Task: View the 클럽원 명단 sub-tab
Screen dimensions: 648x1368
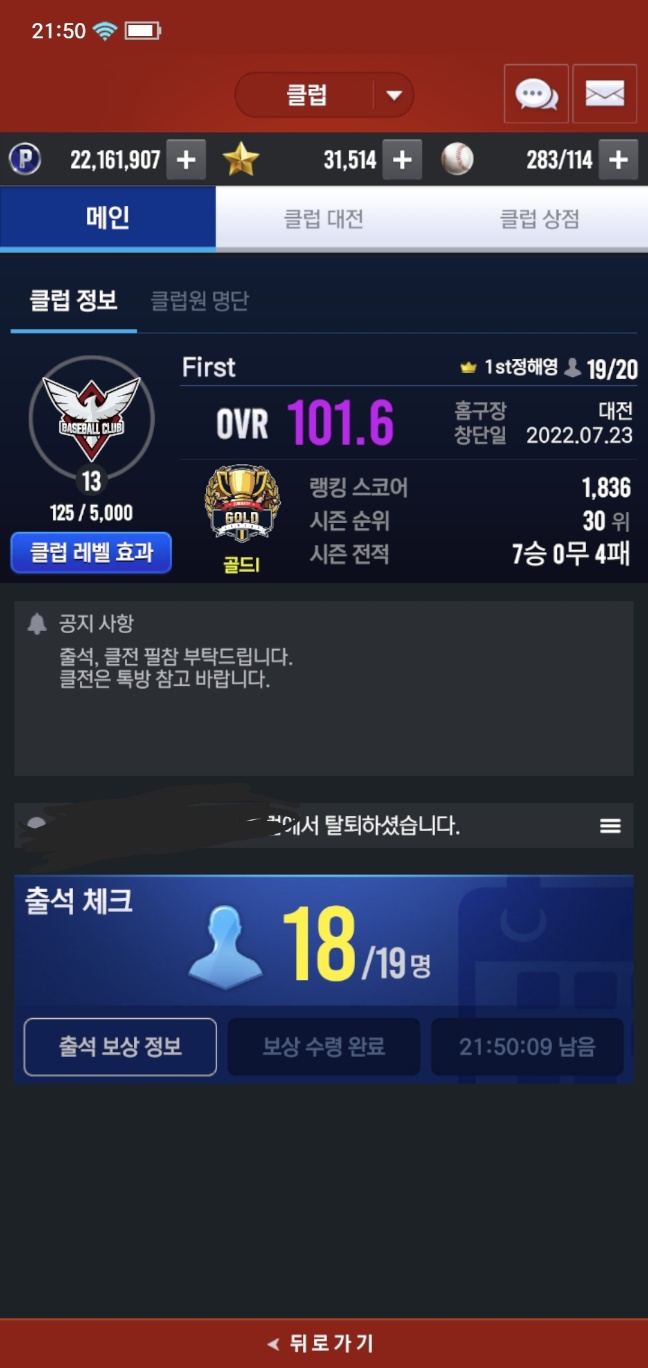Action: coord(199,300)
